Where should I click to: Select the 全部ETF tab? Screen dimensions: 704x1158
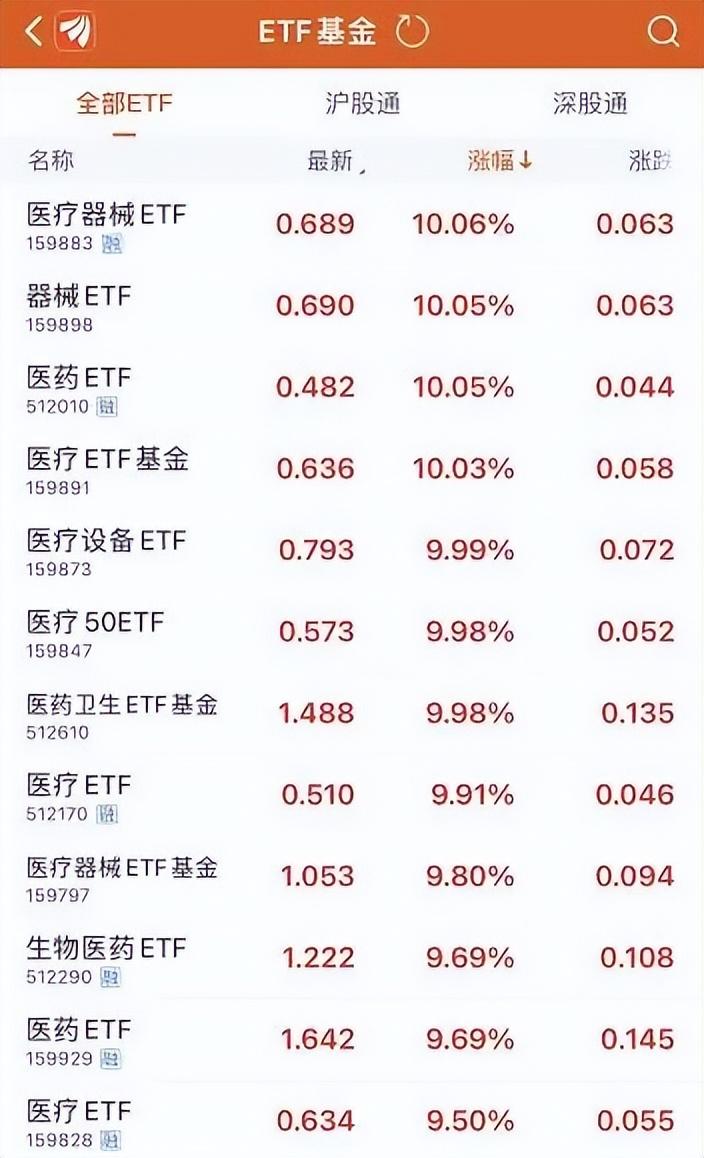click(x=124, y=103)
